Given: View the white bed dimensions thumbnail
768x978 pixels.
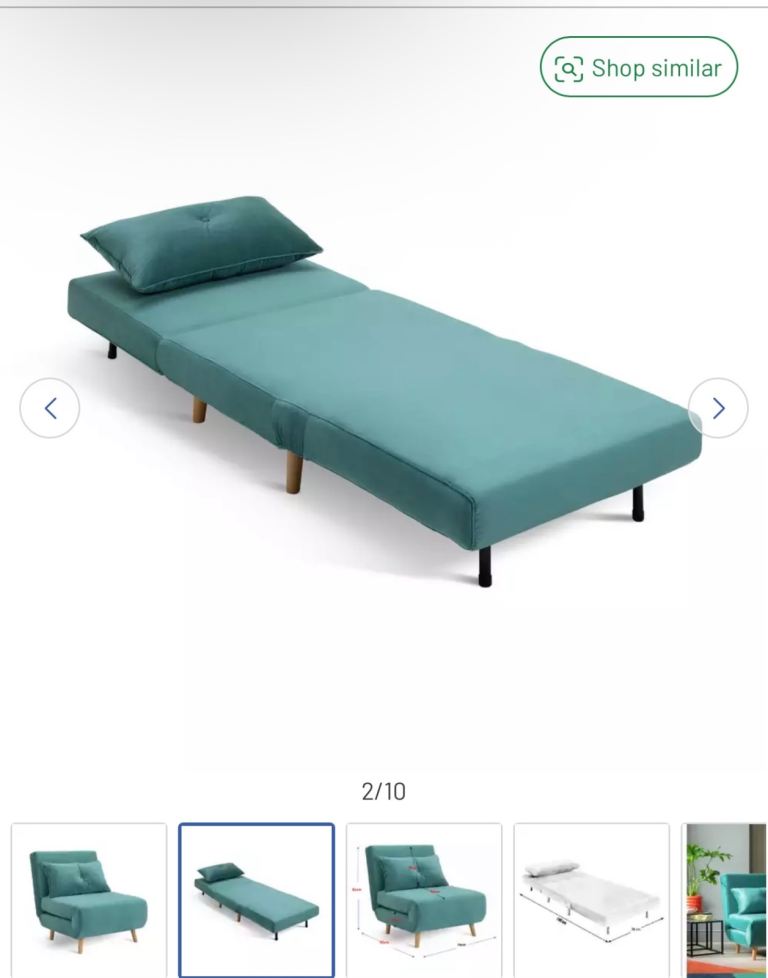Looking at the screenshot, I should pos(591,899).
